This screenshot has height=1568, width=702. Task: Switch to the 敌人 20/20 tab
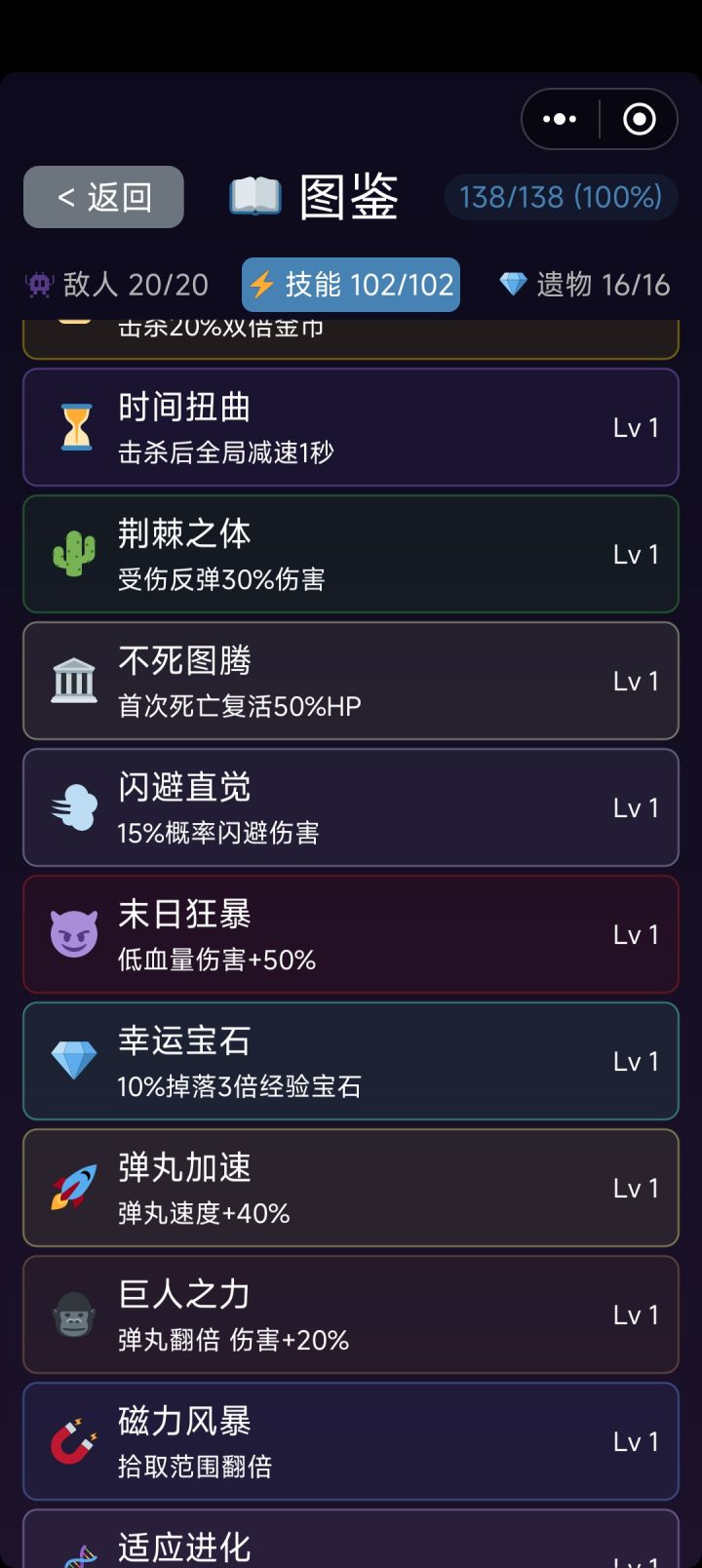click(117, 284)
